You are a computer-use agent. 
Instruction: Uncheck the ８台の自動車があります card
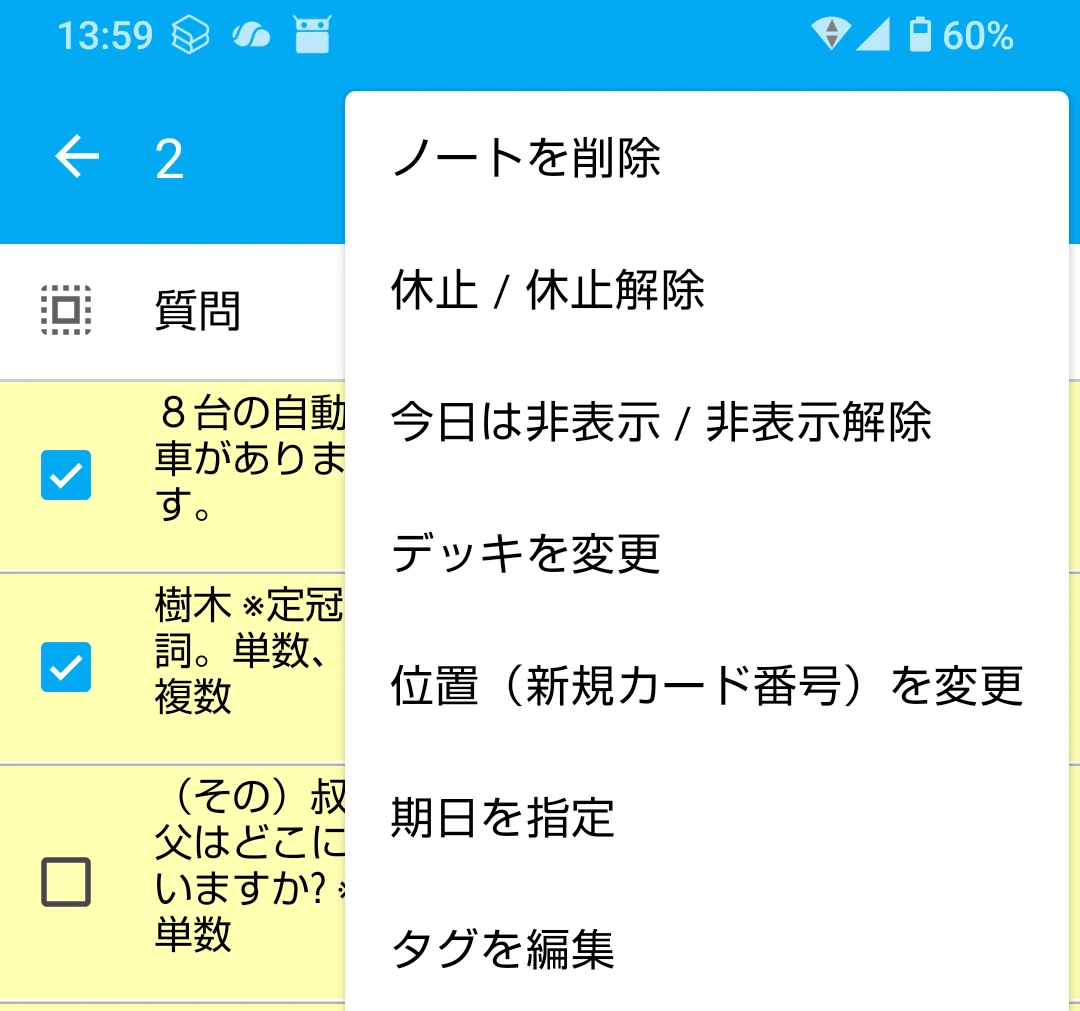(x=66, y=475)
